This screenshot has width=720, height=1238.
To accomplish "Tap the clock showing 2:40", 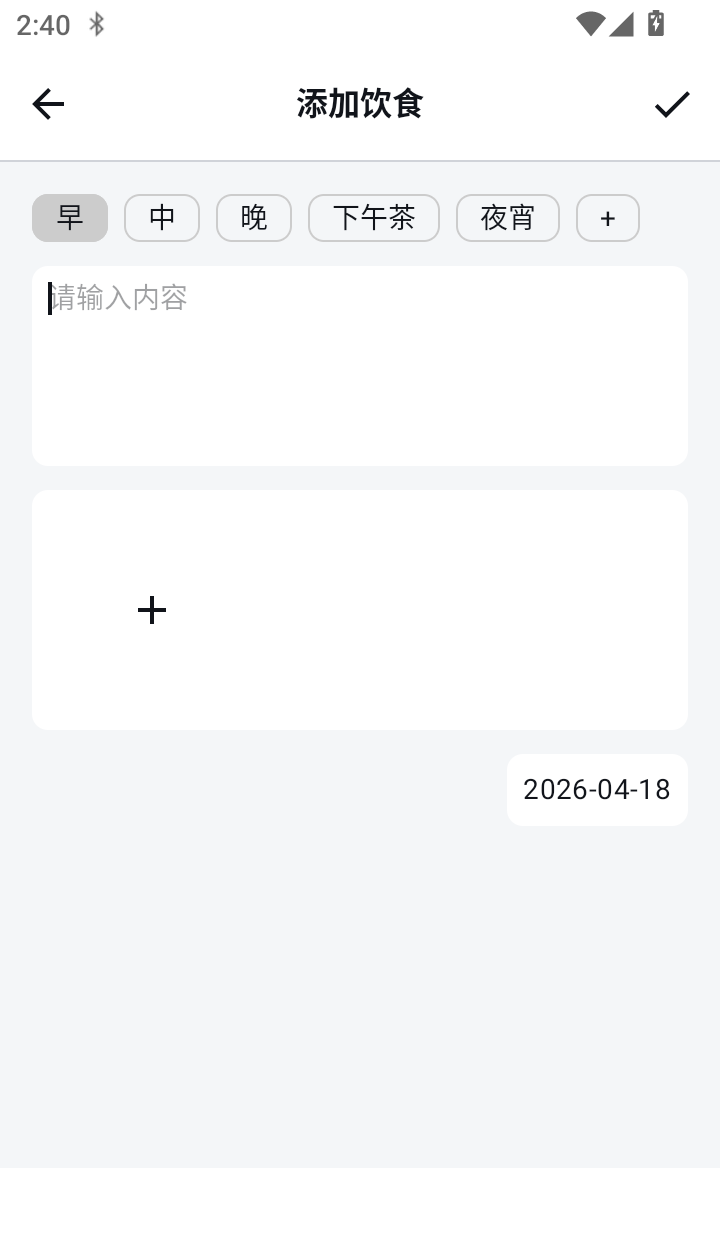I will click(42, 24).
